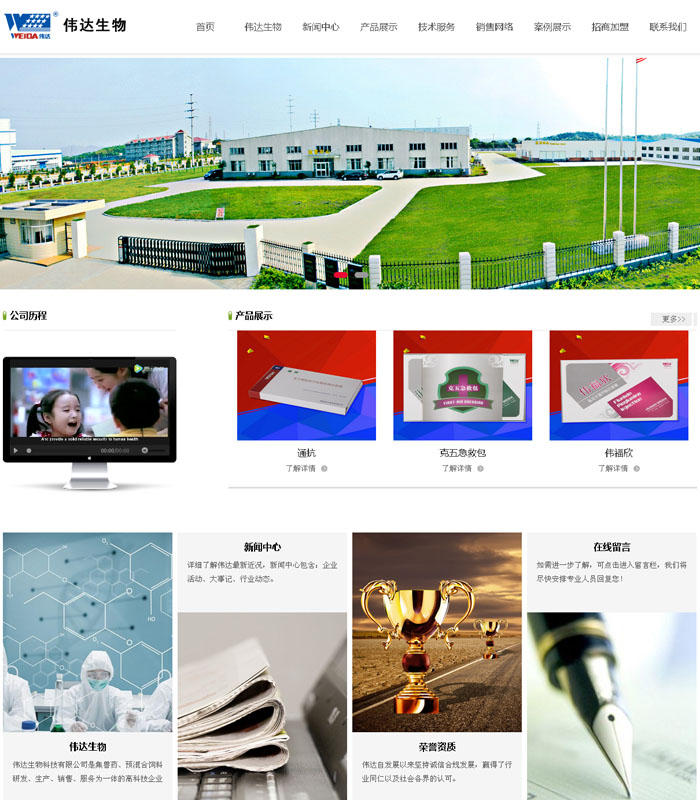Tap 更多>> beside 产品展示
Viewport: 700px width, 800px height.
tap(672, 319)
